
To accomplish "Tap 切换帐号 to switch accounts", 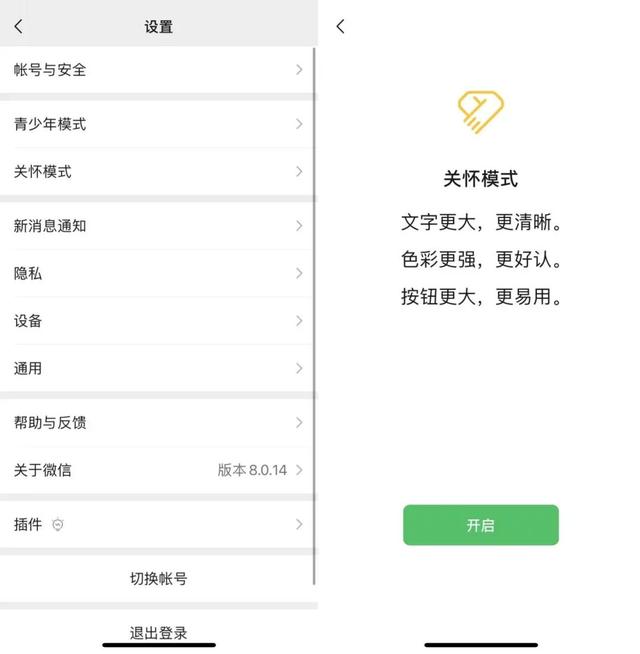I will [x=158, y=578].
